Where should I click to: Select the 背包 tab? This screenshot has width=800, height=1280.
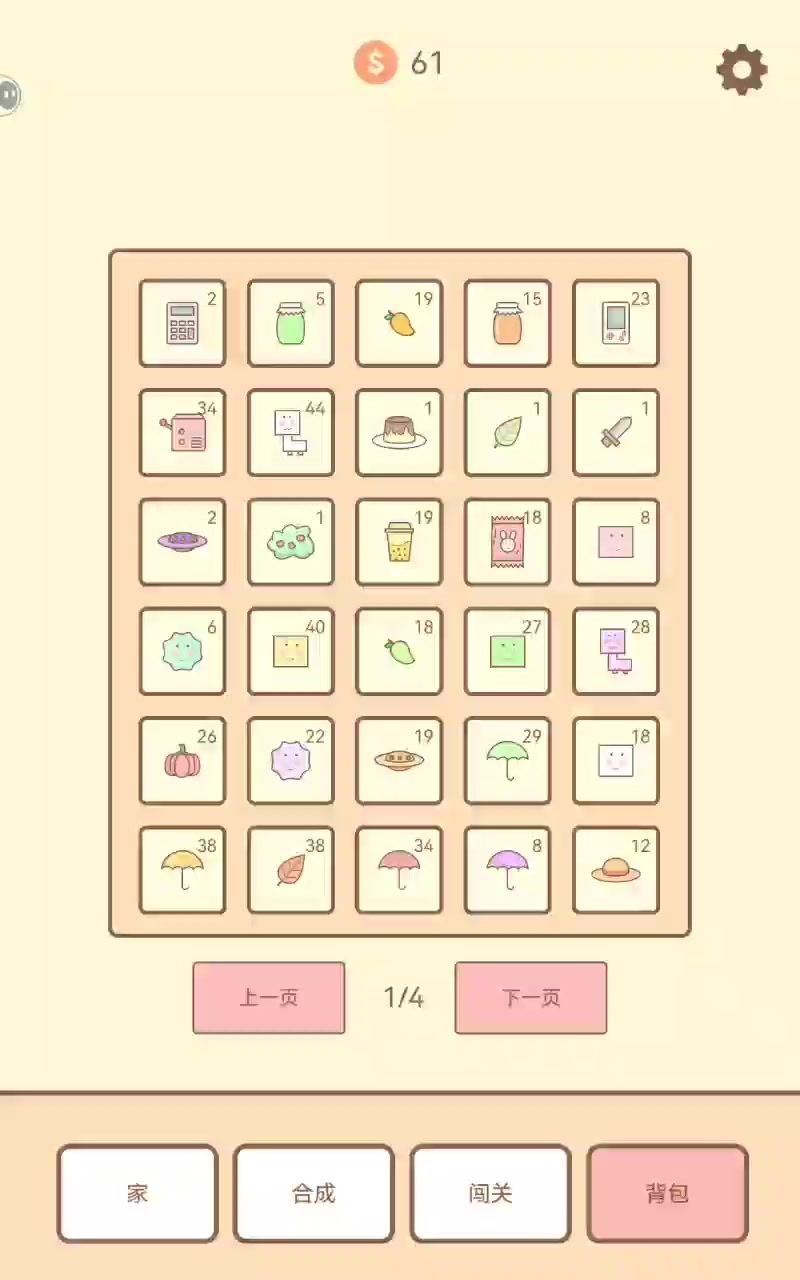click(667, 1193)
